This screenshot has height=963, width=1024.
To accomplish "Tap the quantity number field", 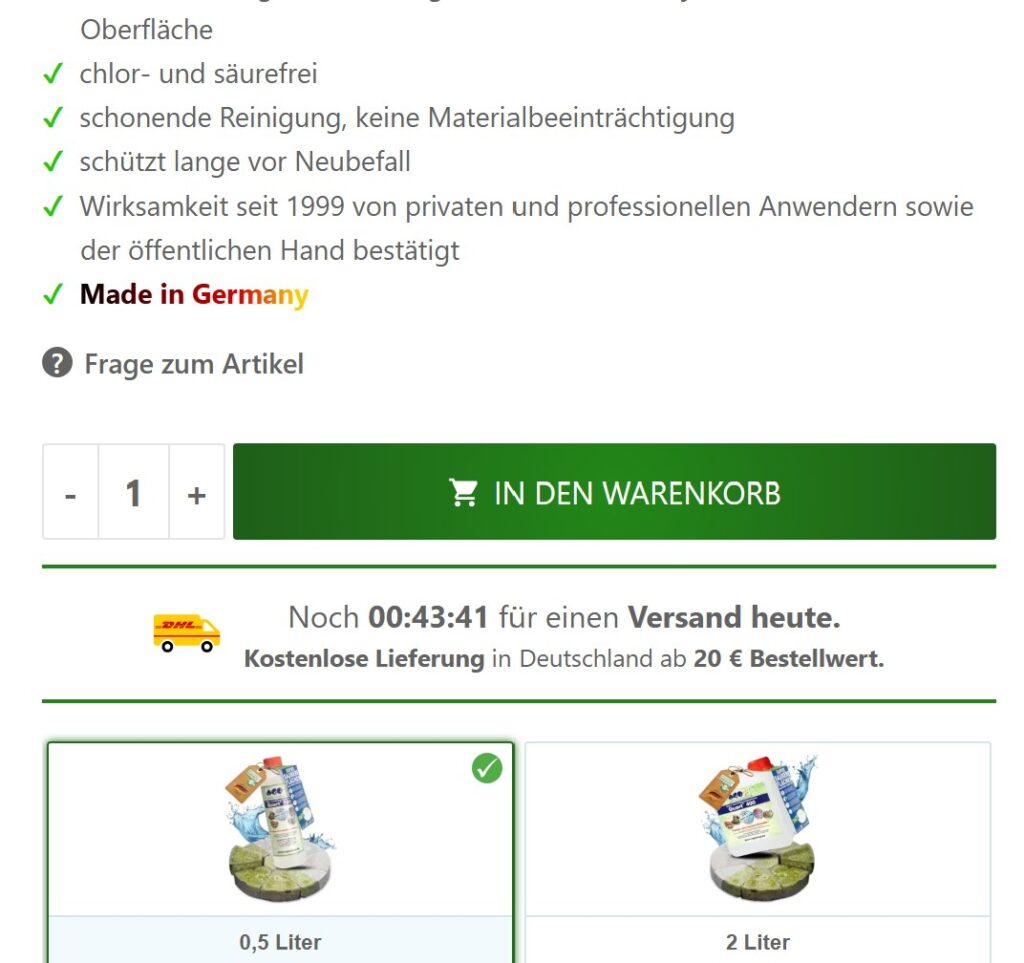I will pos(133,493).
